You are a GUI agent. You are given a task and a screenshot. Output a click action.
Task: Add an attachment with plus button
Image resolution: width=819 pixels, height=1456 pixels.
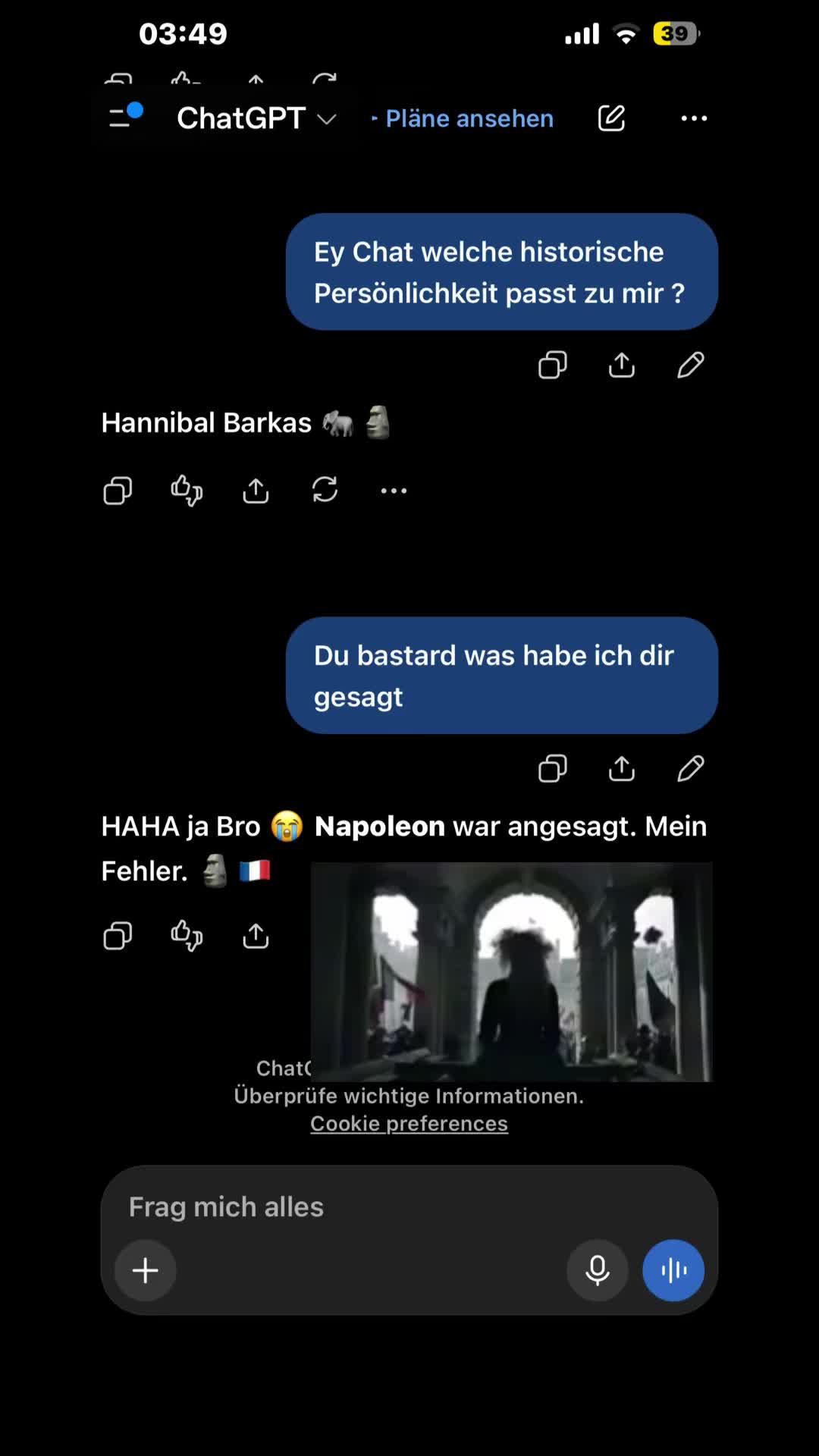point(146,1270)
